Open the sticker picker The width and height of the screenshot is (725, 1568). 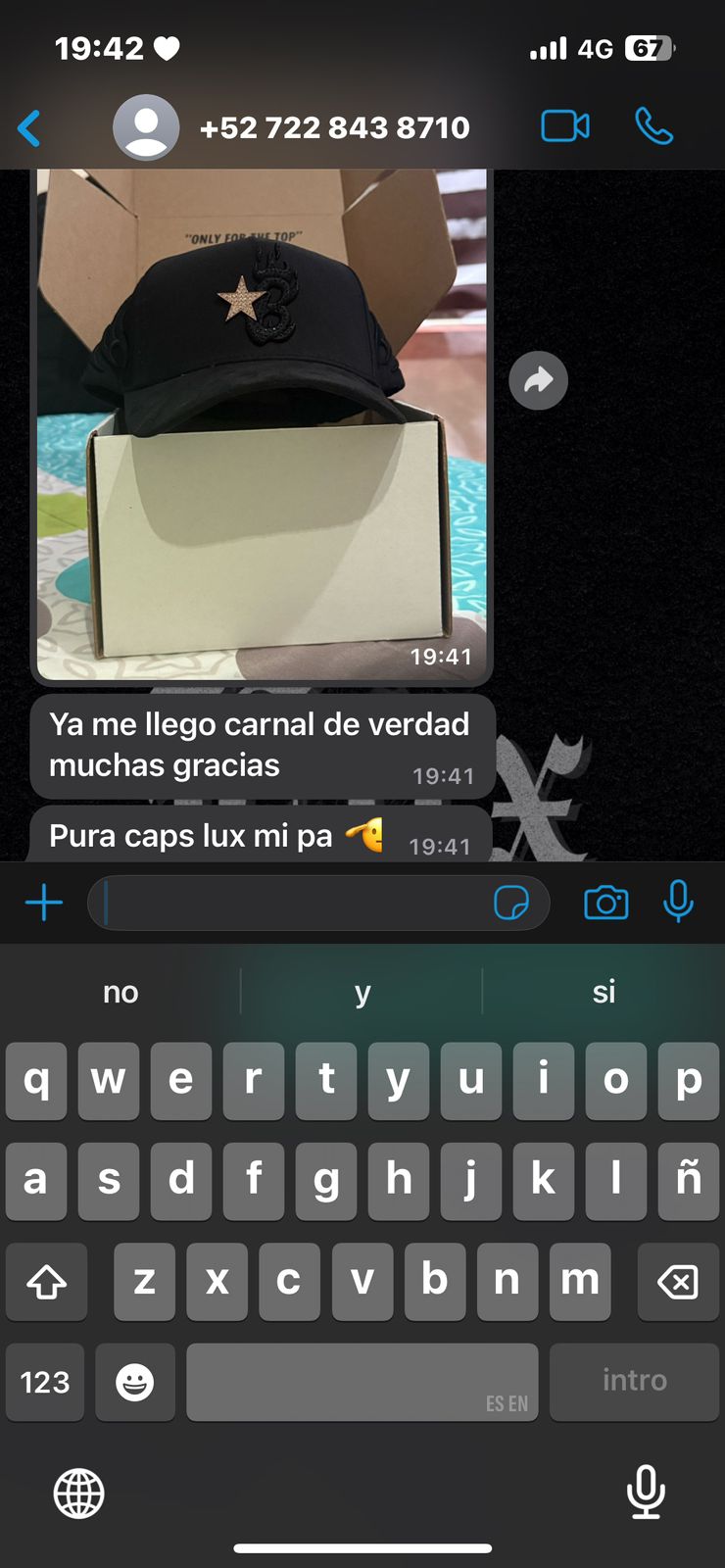tap(511, 903)
